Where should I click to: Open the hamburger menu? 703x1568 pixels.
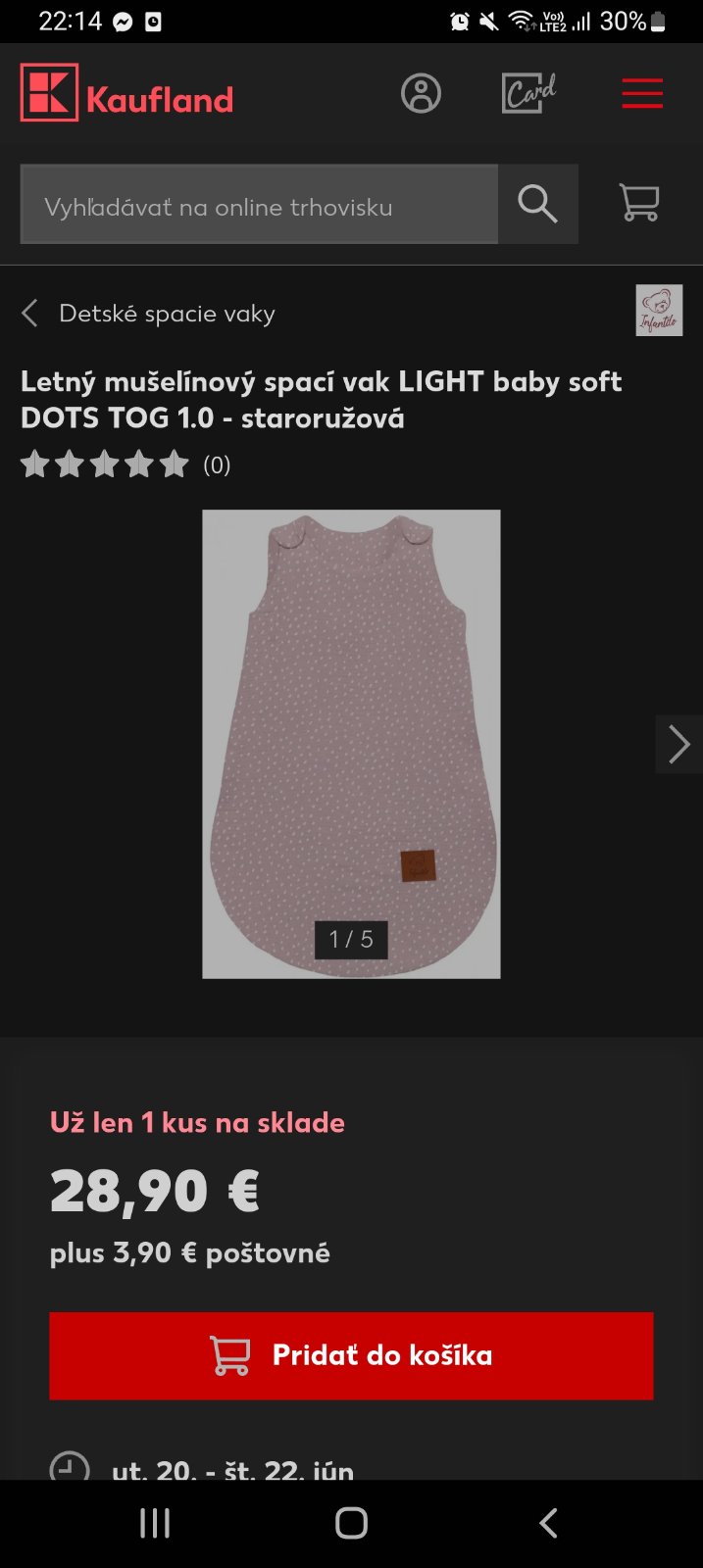642,94
